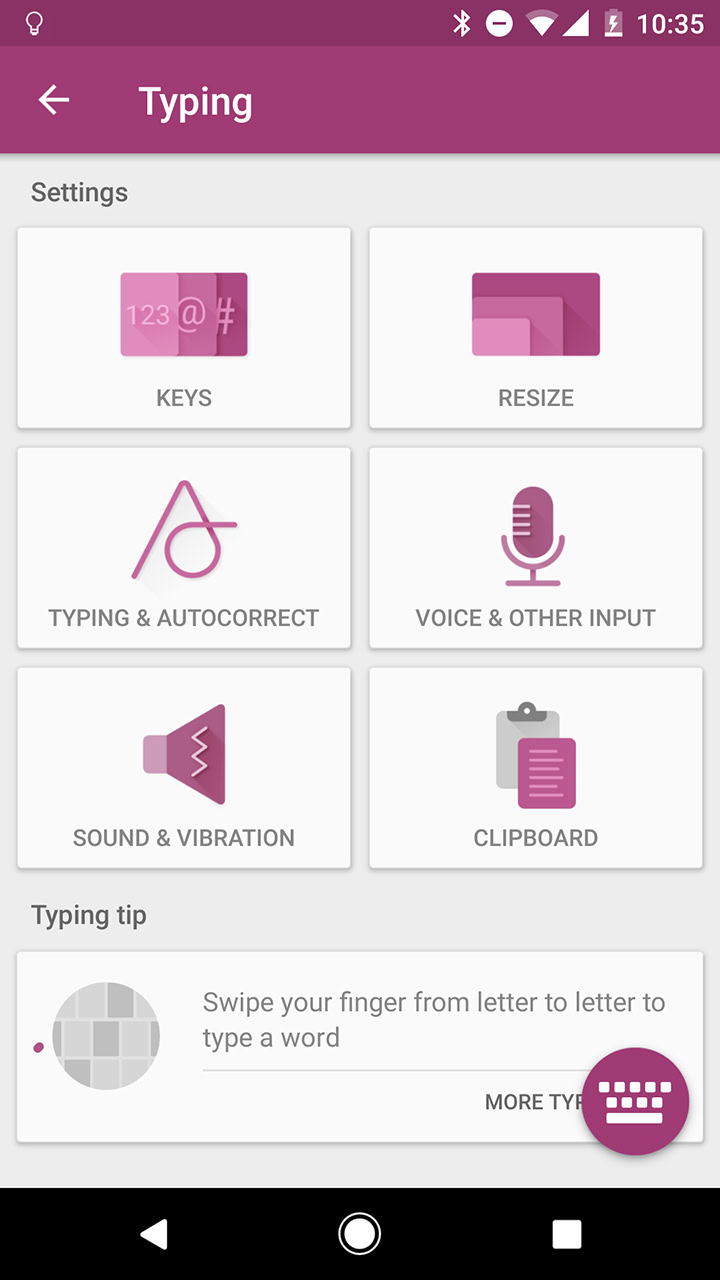This screenshot has width=720, height=1280.
Task: Open the recent apps overview
Action: tap(567, 1234)
